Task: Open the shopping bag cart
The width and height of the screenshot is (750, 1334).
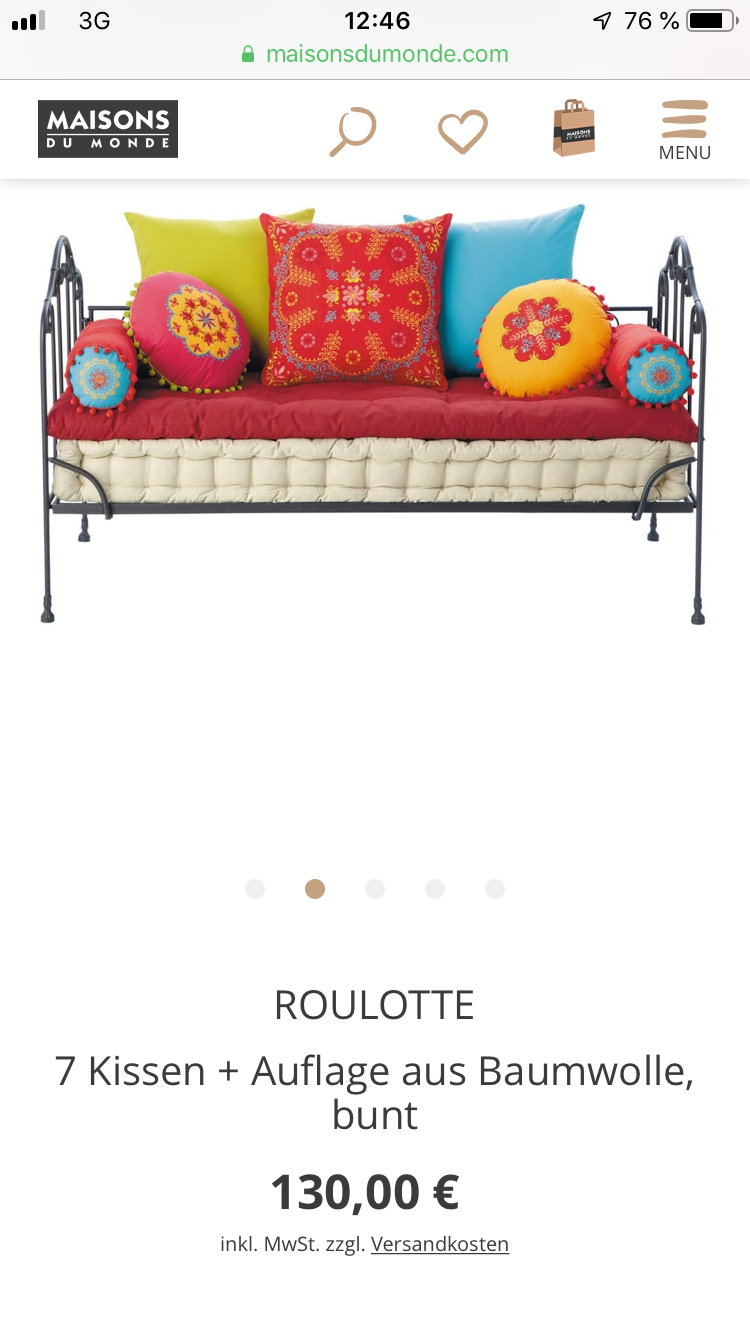Action: 574,128
